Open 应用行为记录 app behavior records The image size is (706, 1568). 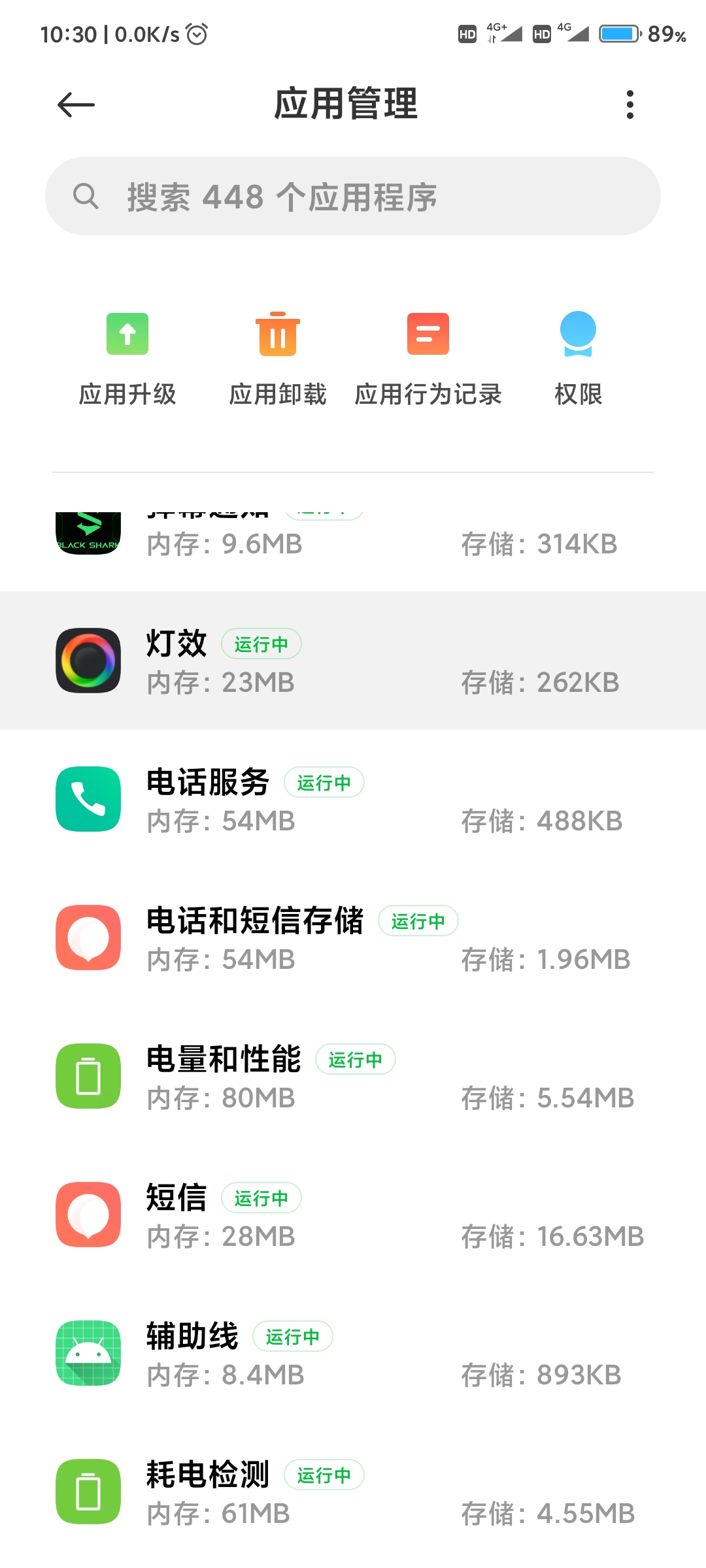point(428,359)
